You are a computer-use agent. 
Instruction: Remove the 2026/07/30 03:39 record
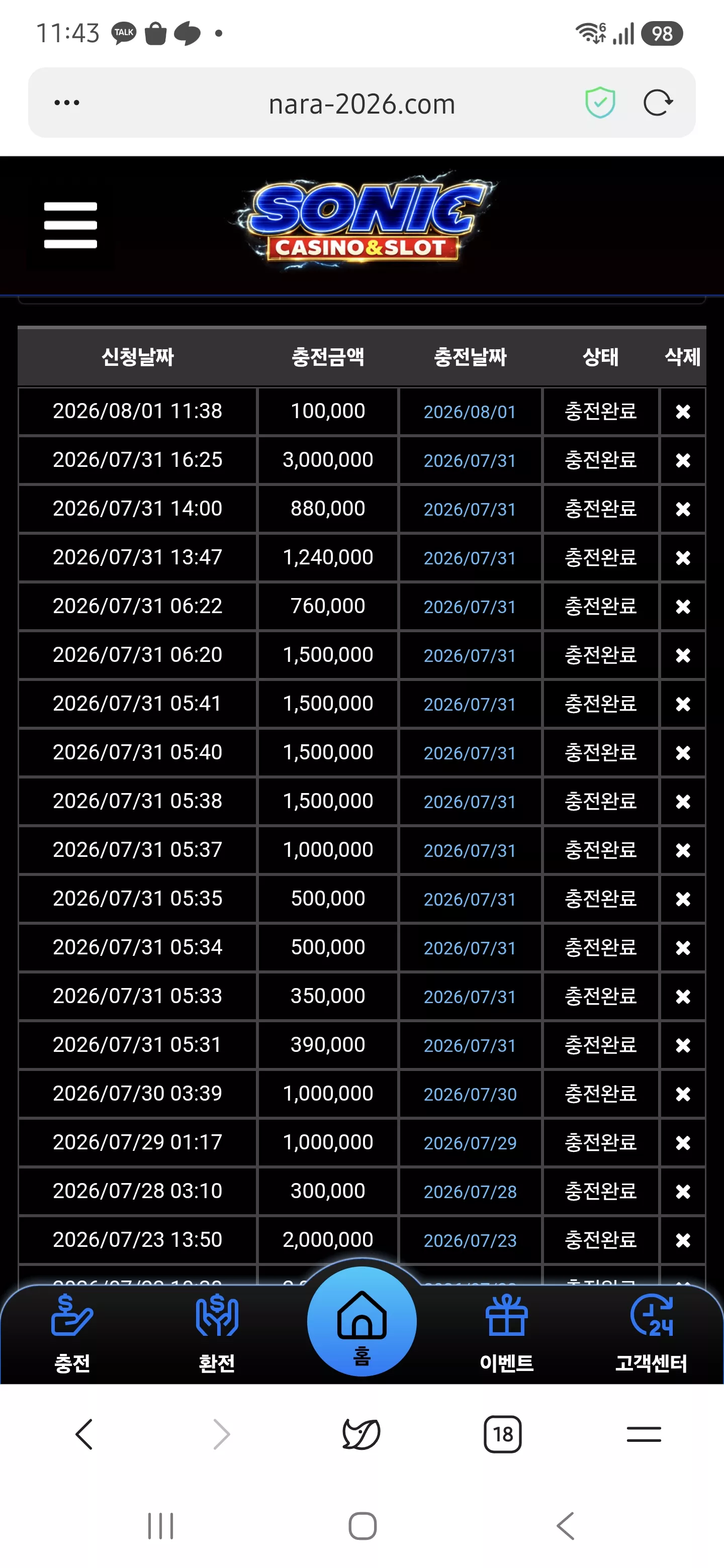pyautogui.click(x=683, y=1095)
